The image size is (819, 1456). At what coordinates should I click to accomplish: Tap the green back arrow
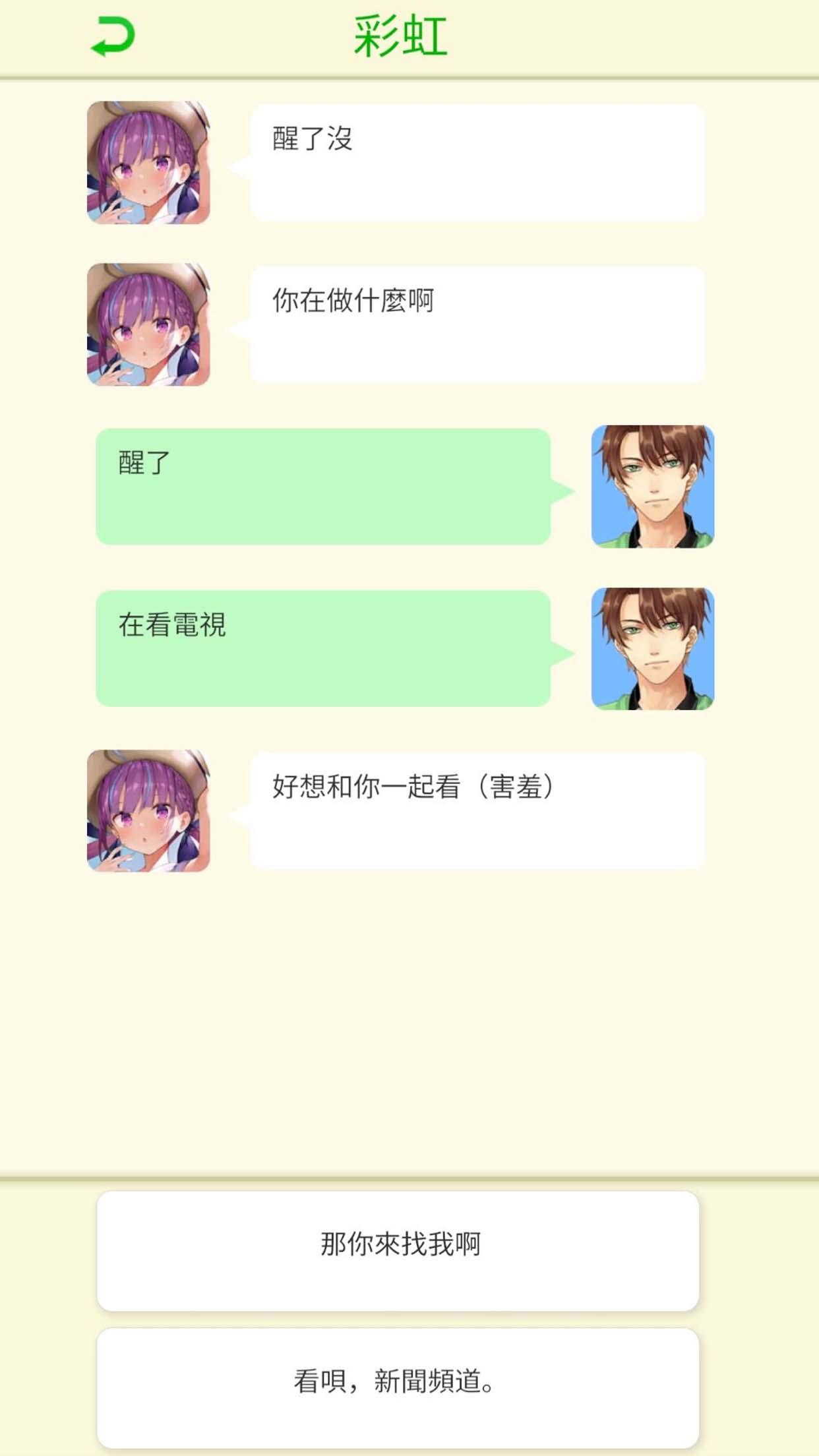[113, 37]
